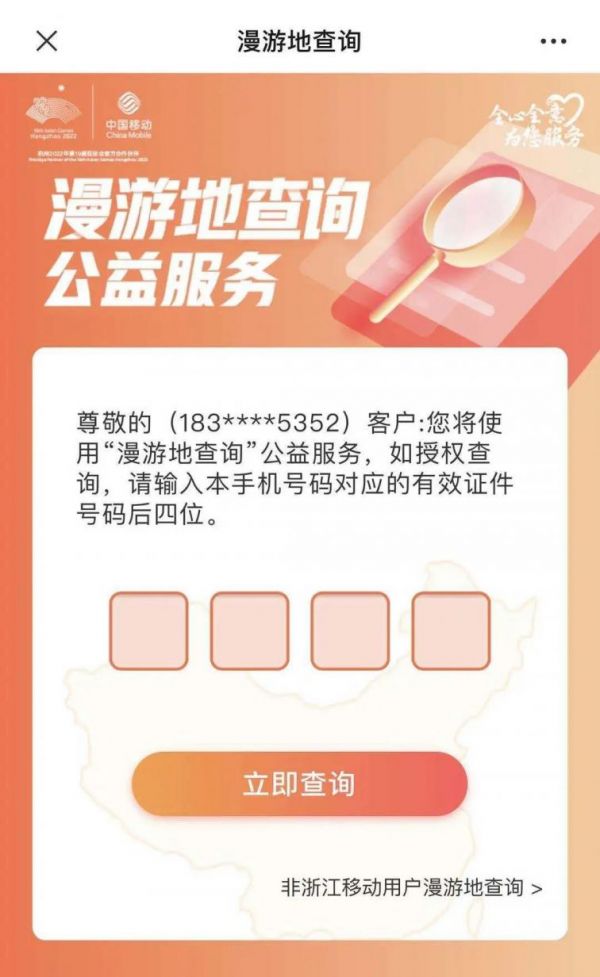Tap the fourth ID digit box
This screenshot has height=977, width=600.
(x=451, y=631)
